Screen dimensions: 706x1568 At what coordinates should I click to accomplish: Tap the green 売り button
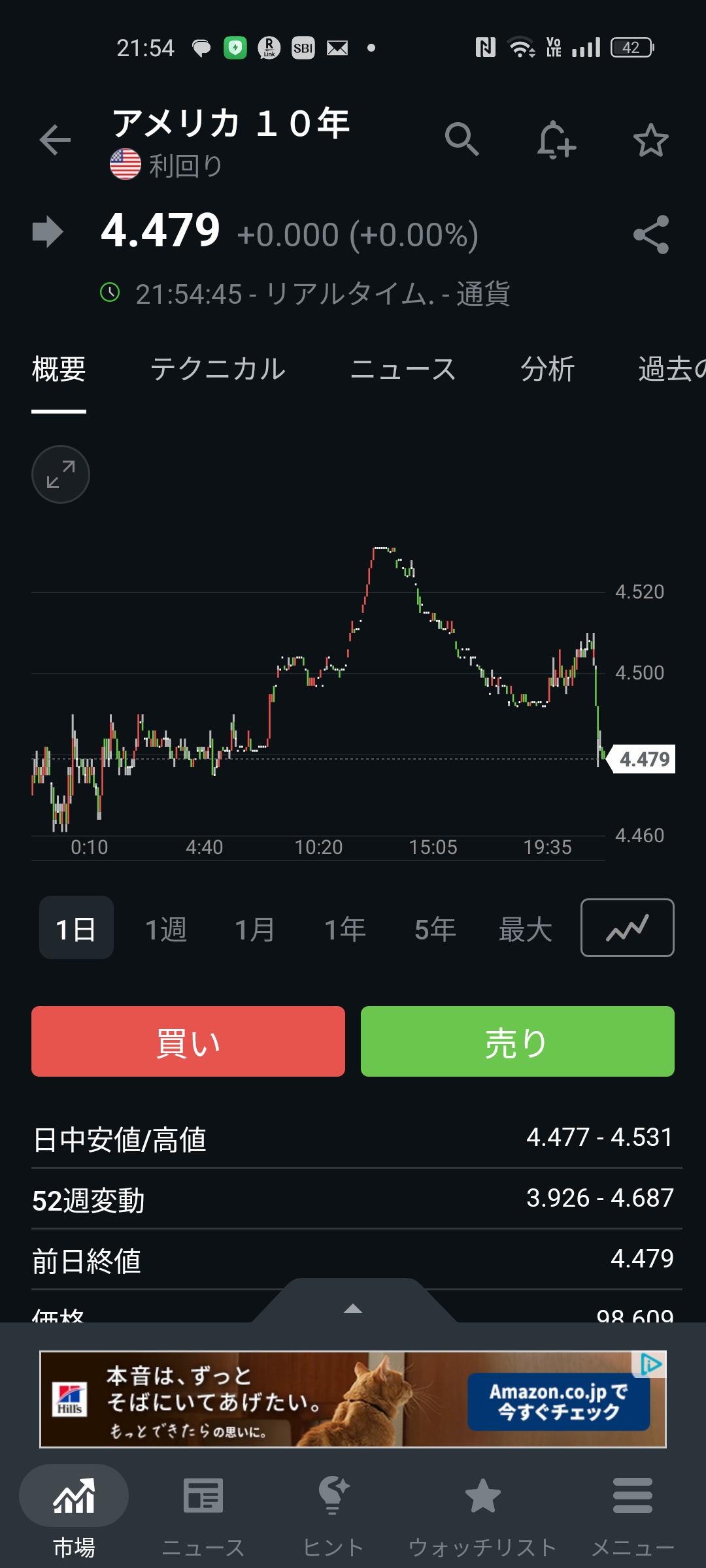[x=518, y=1041]
